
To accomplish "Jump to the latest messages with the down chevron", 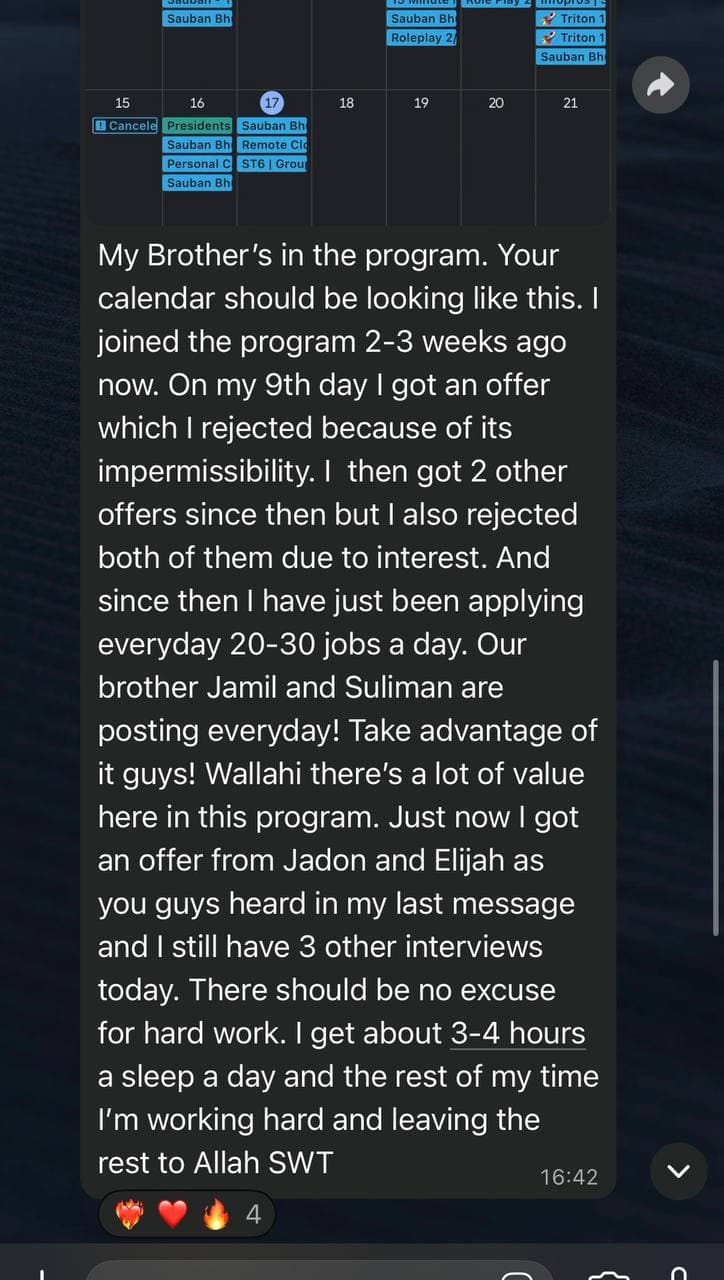I will (679, 1171).
